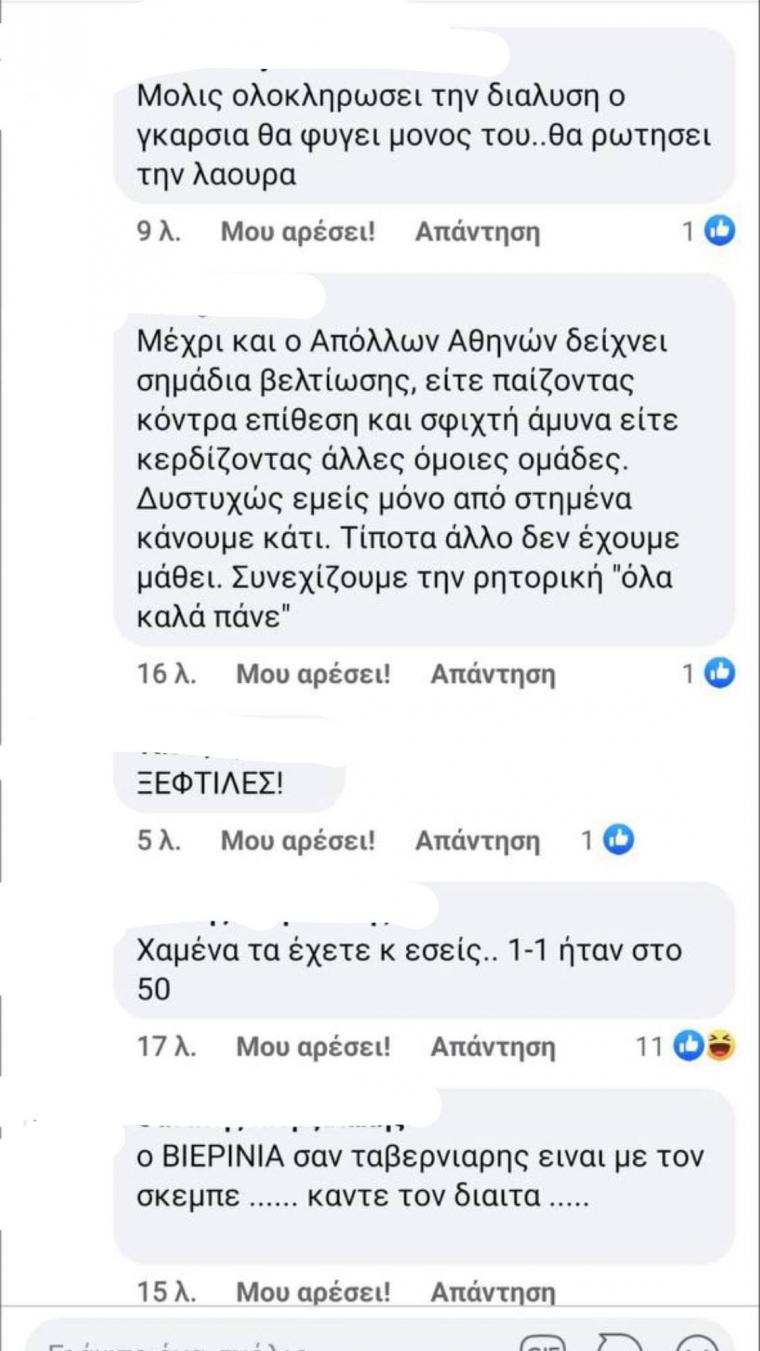760x1351 pixels.
Task: Like the comment saying 1-1 ήταν στο 50
Action: tap(313, 1047)
